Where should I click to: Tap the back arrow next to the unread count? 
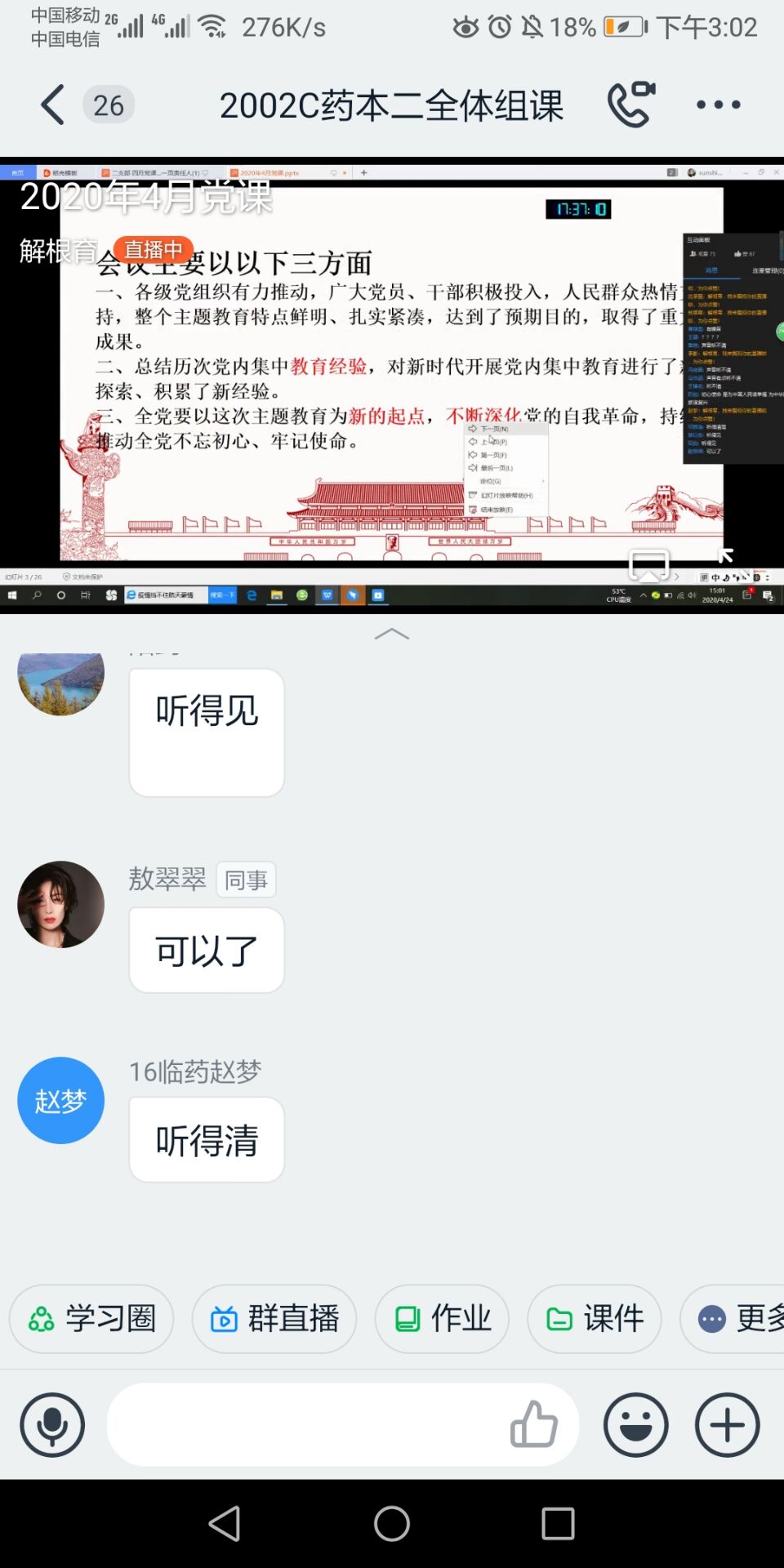tap(51, 105)
